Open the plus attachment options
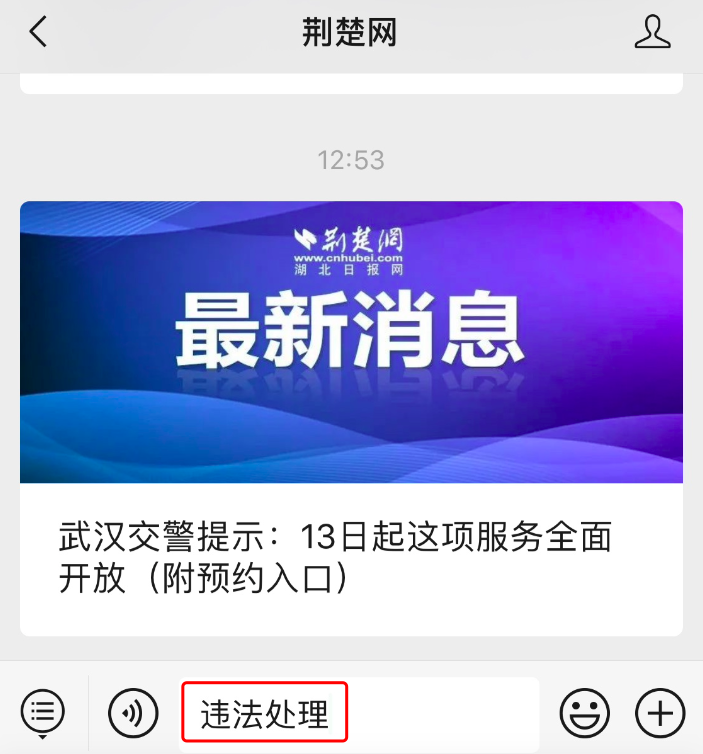Image resolution: width=703 pixels, height=754 pixels. (660, 713)
